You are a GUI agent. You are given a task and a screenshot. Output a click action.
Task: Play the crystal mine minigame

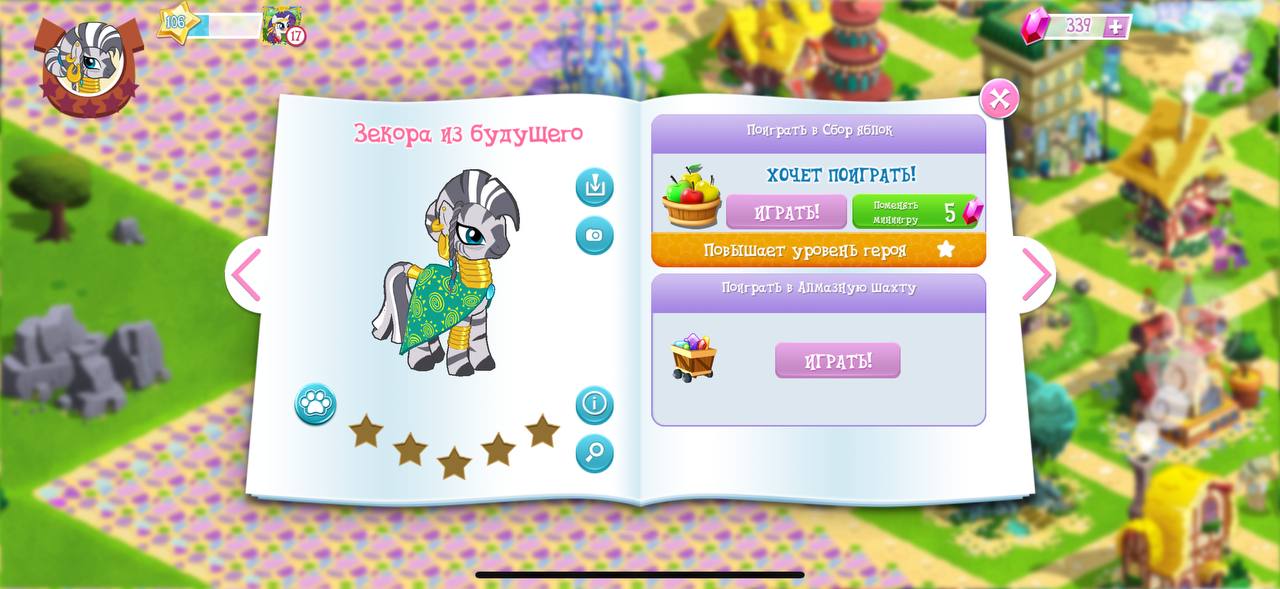pos(837,360)
